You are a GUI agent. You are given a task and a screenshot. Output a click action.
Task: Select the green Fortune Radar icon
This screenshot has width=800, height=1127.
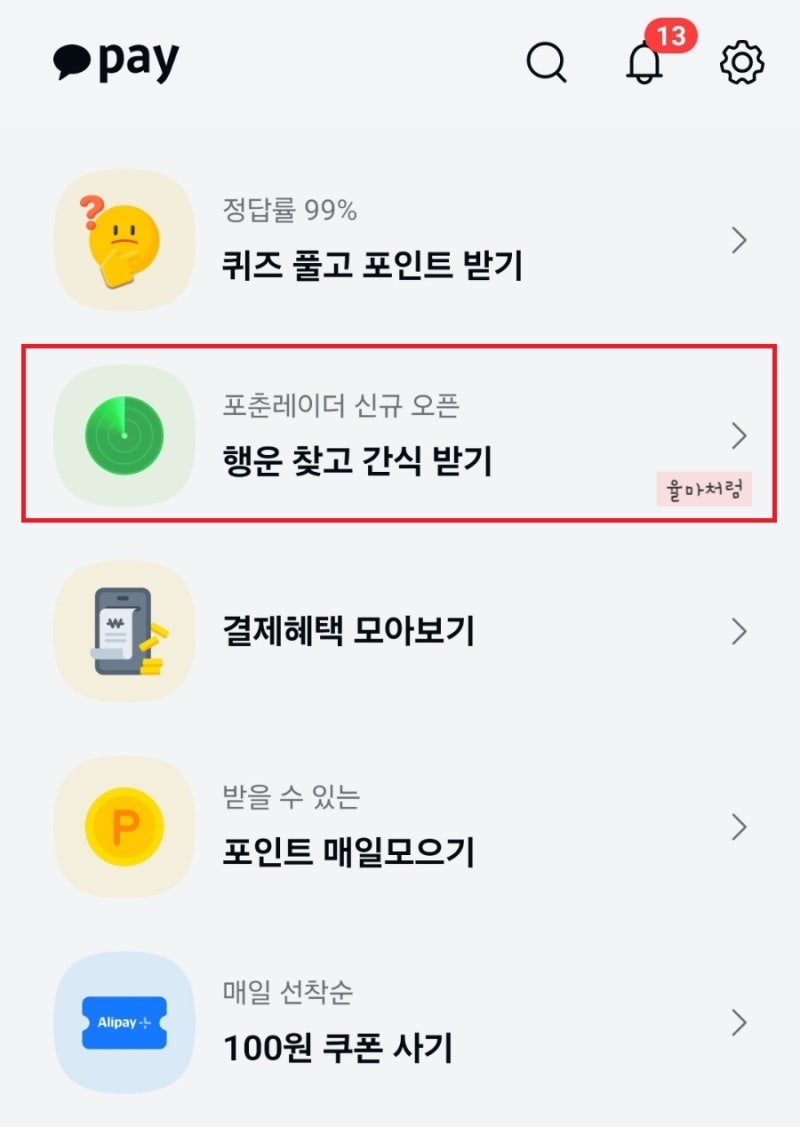(122, 434)
